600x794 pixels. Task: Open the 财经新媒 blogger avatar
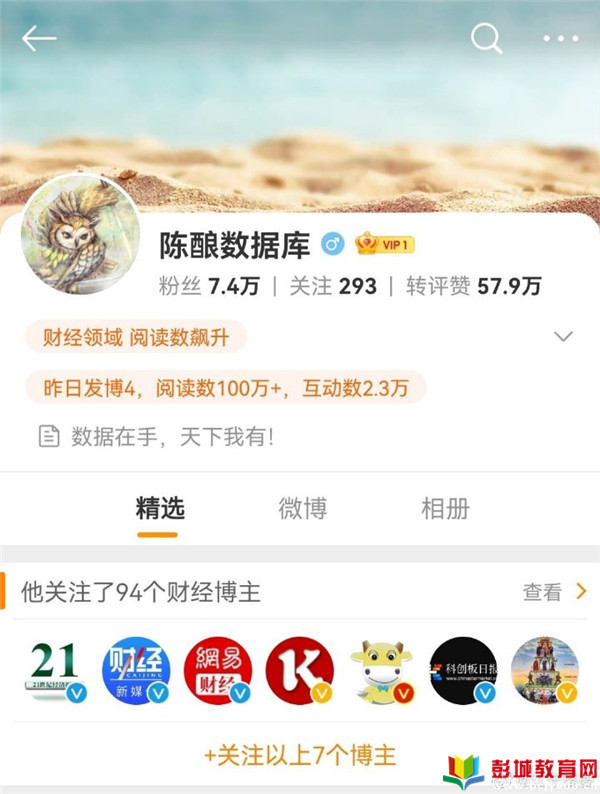pyautogui.click(x=136, y=670)
